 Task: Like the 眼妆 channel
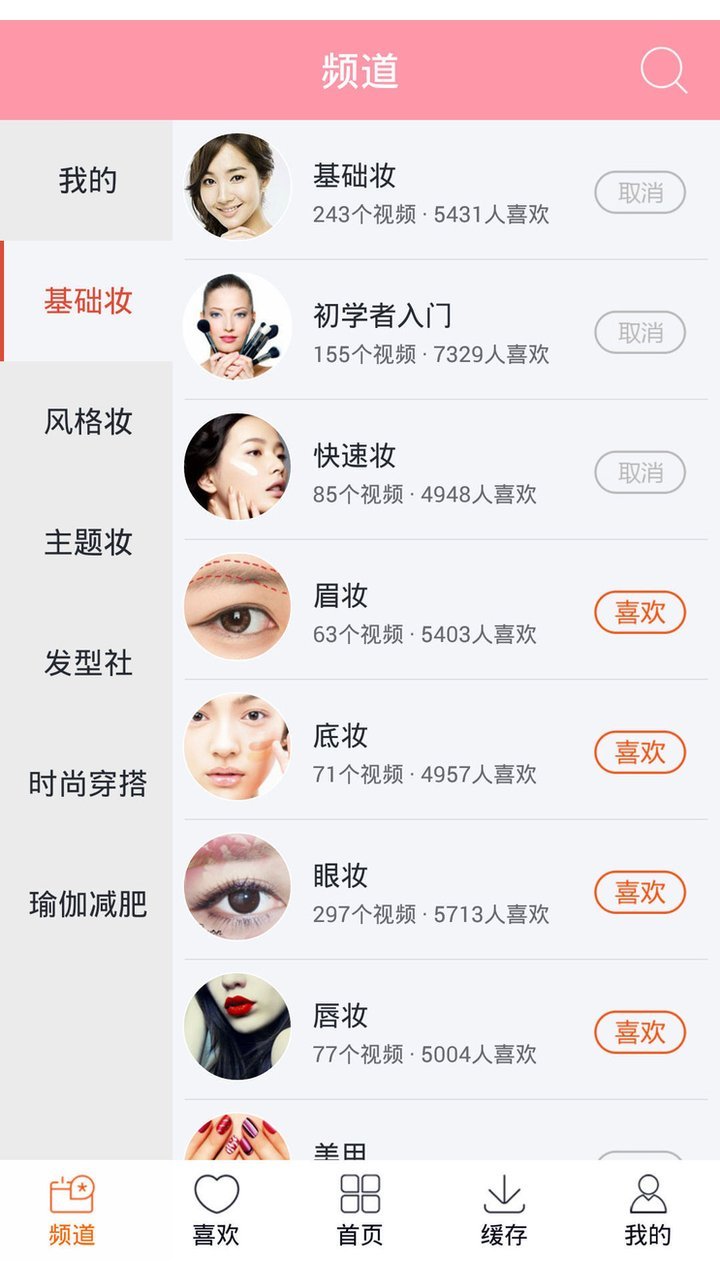pyautogui.click(x=640, y=893)
